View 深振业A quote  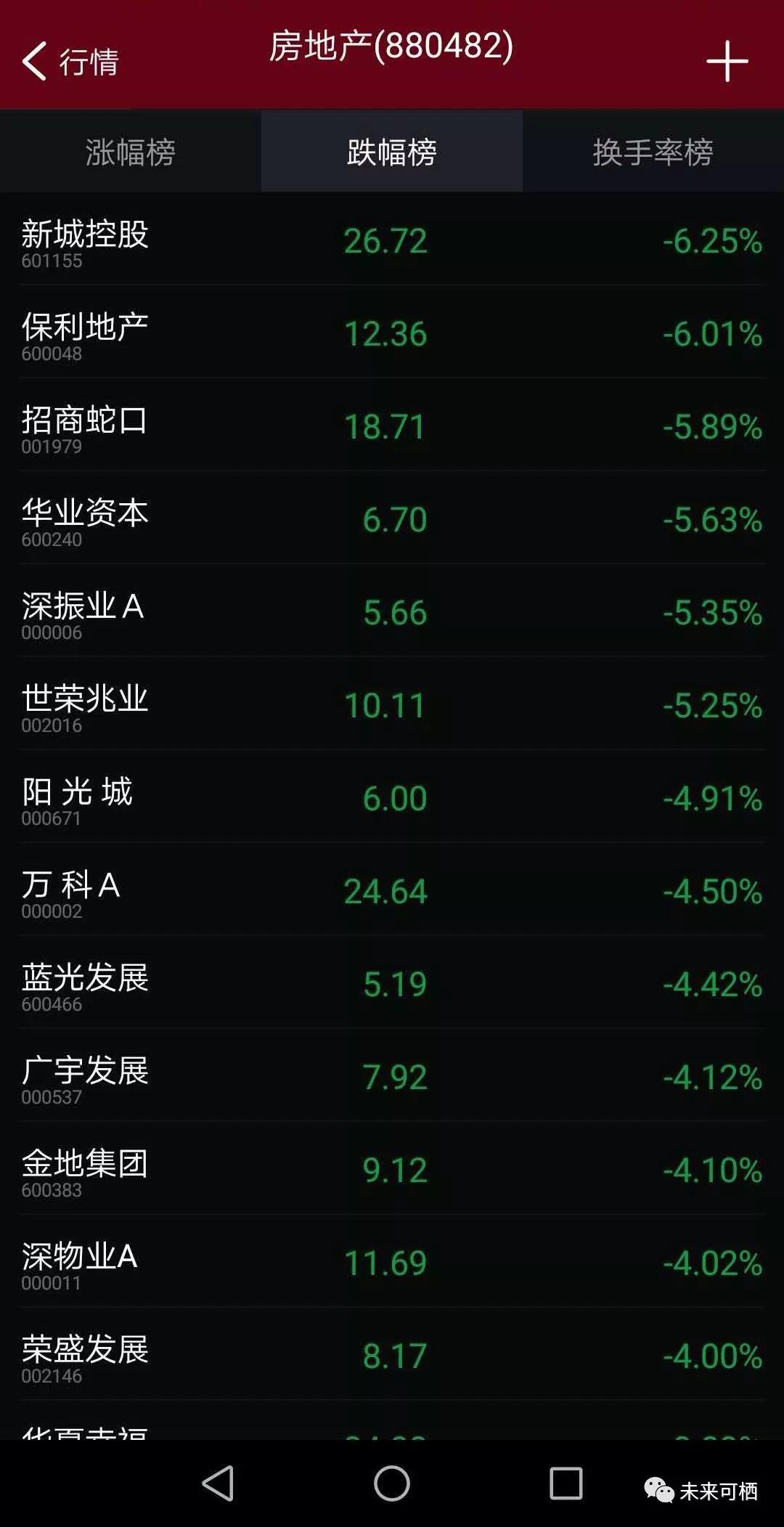(x=392, y=611)
